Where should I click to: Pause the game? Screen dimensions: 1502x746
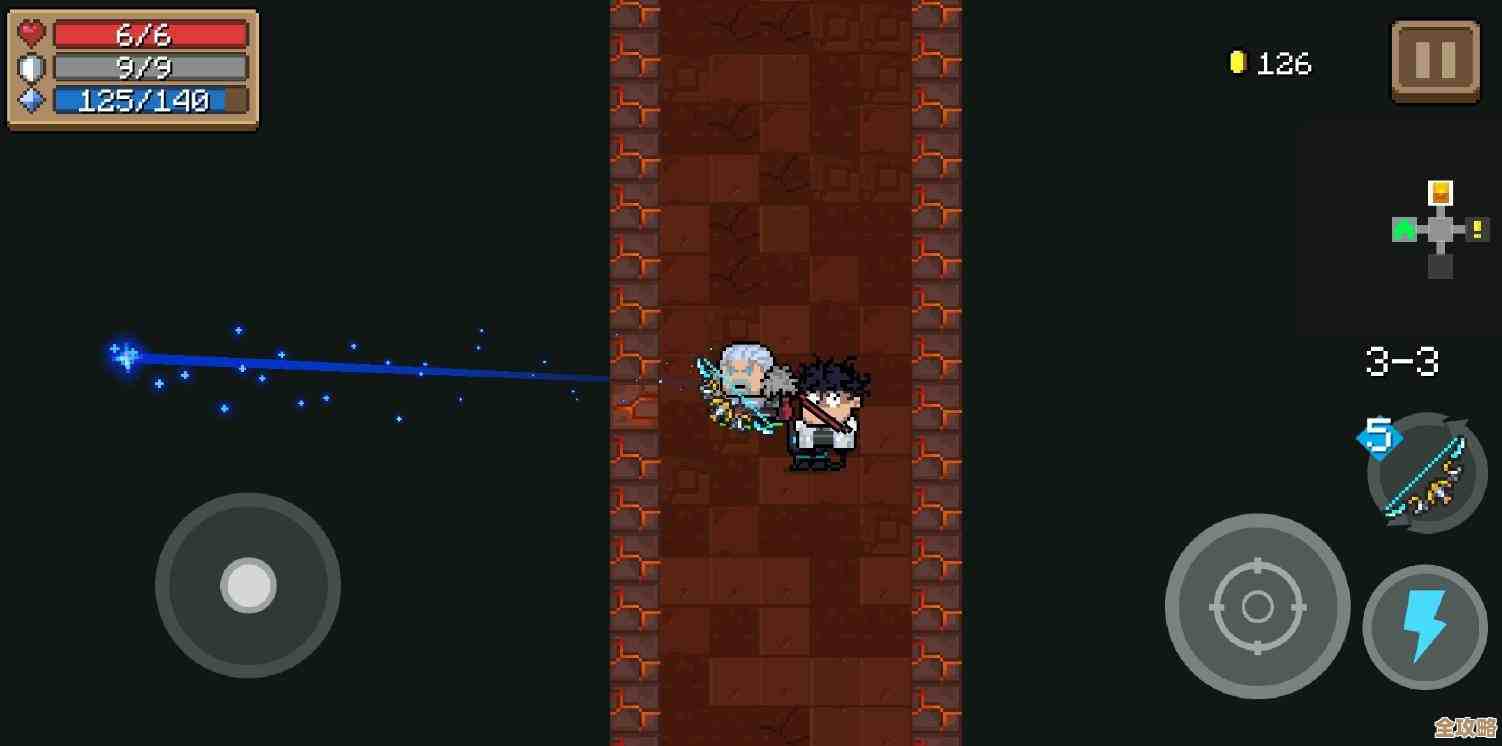pyautogui.click(x=1435, y=61)
